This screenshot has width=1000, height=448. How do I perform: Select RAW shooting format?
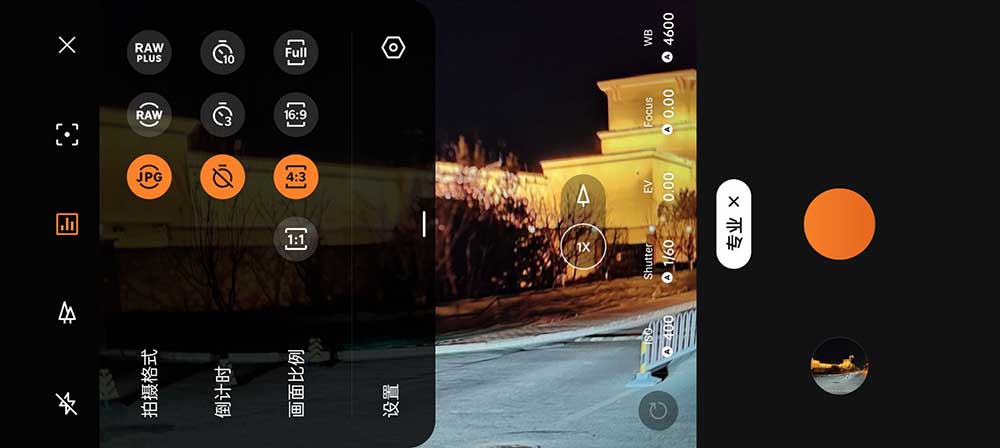coord(149,115)
